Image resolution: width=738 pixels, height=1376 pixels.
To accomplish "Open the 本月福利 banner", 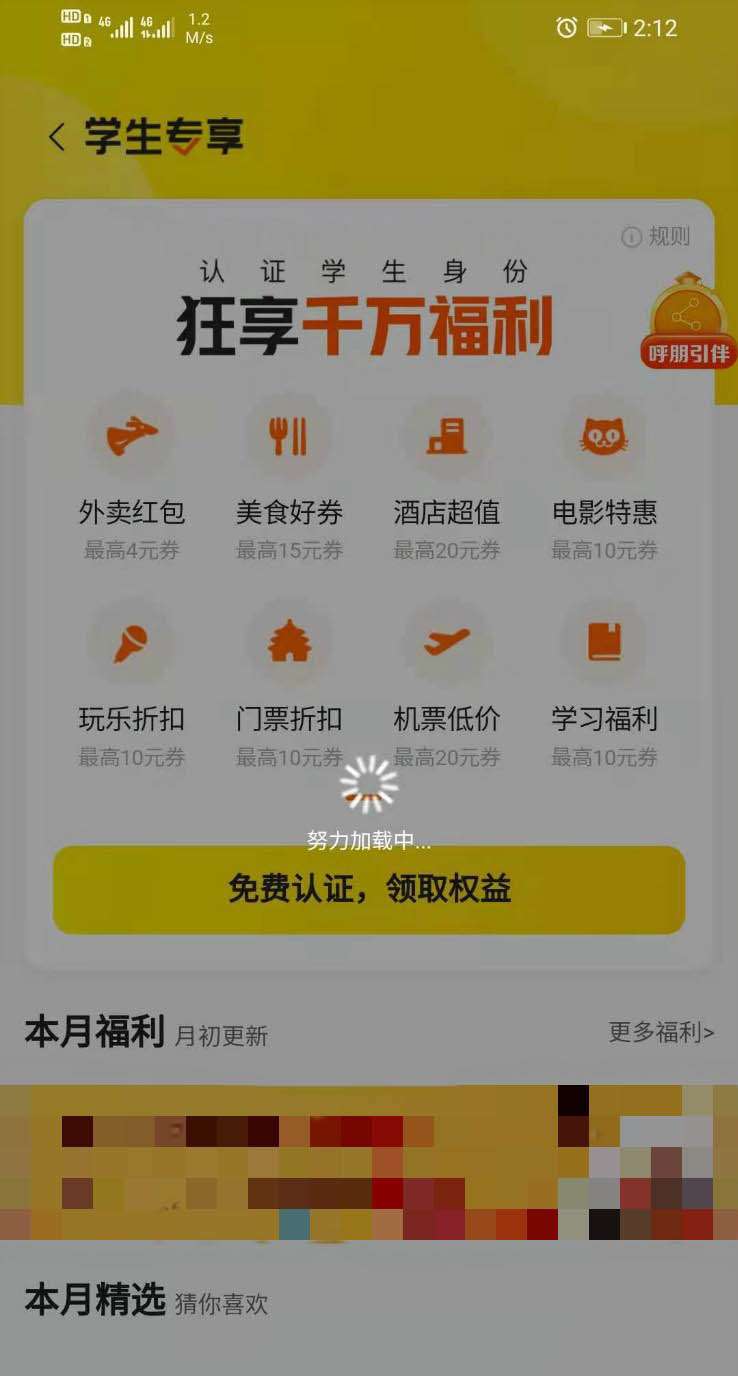I will coord(369,1162).
